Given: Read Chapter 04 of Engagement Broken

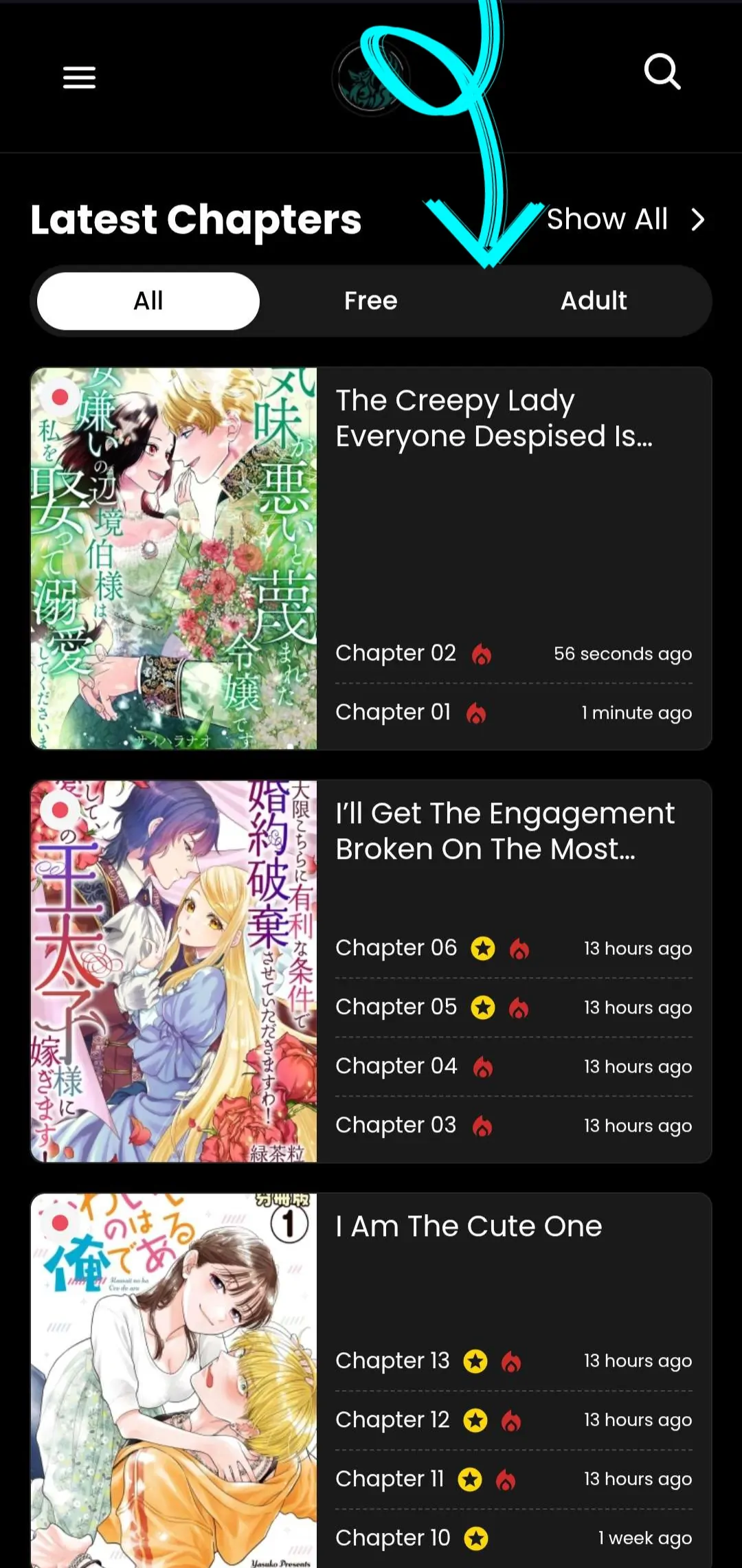Looking at the screenshot, I should tap(396, 1066).
